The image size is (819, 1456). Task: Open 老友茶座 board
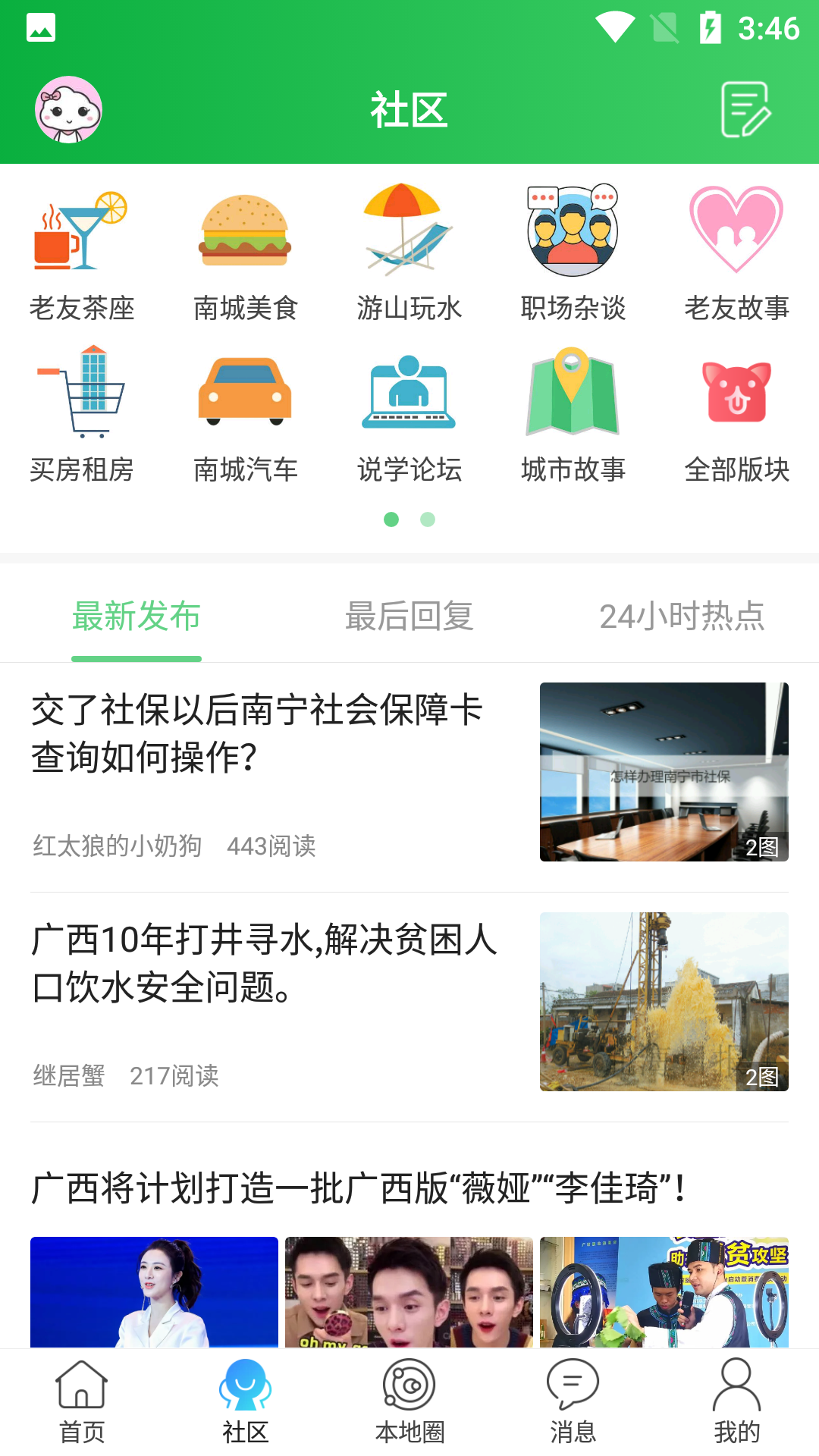tap(82, 256)
